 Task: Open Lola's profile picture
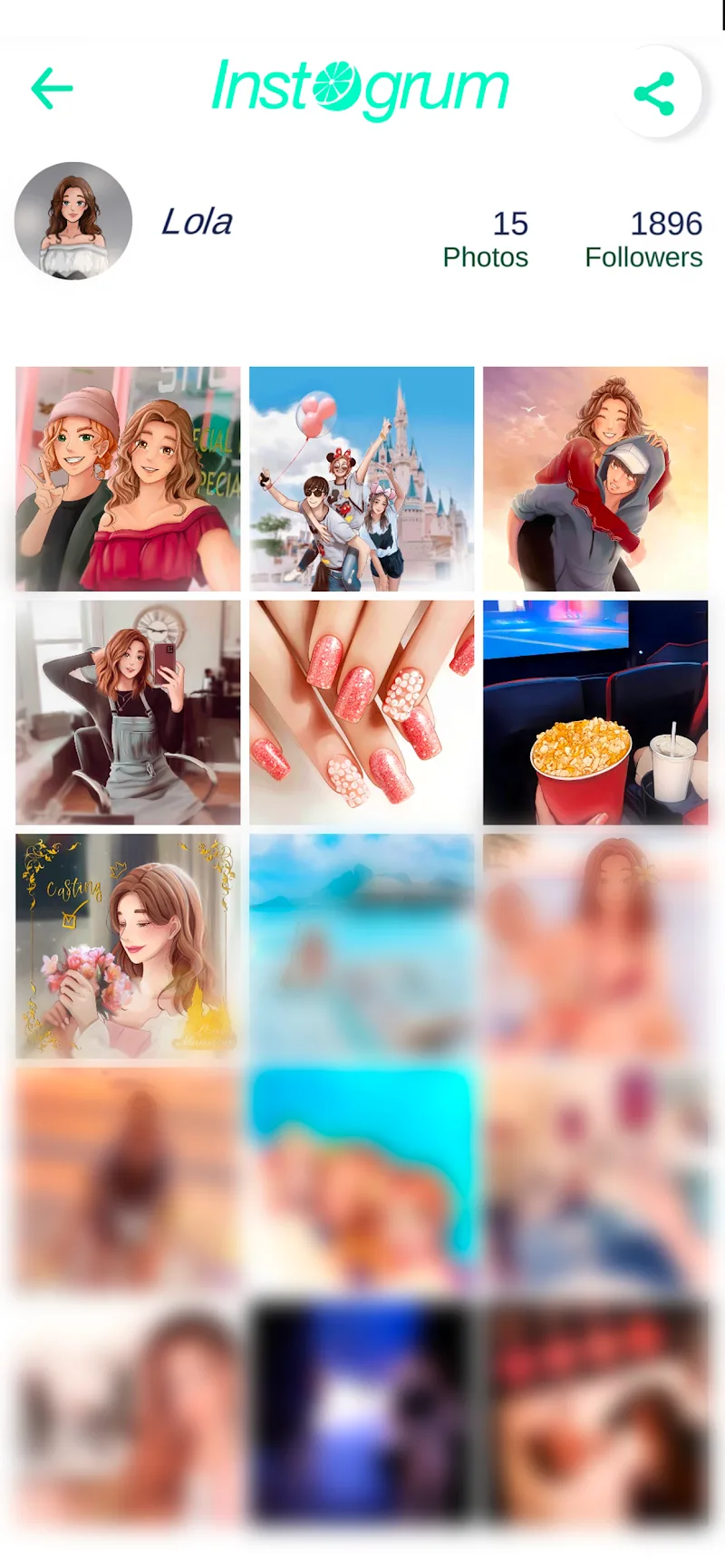(x=73, y=221)
